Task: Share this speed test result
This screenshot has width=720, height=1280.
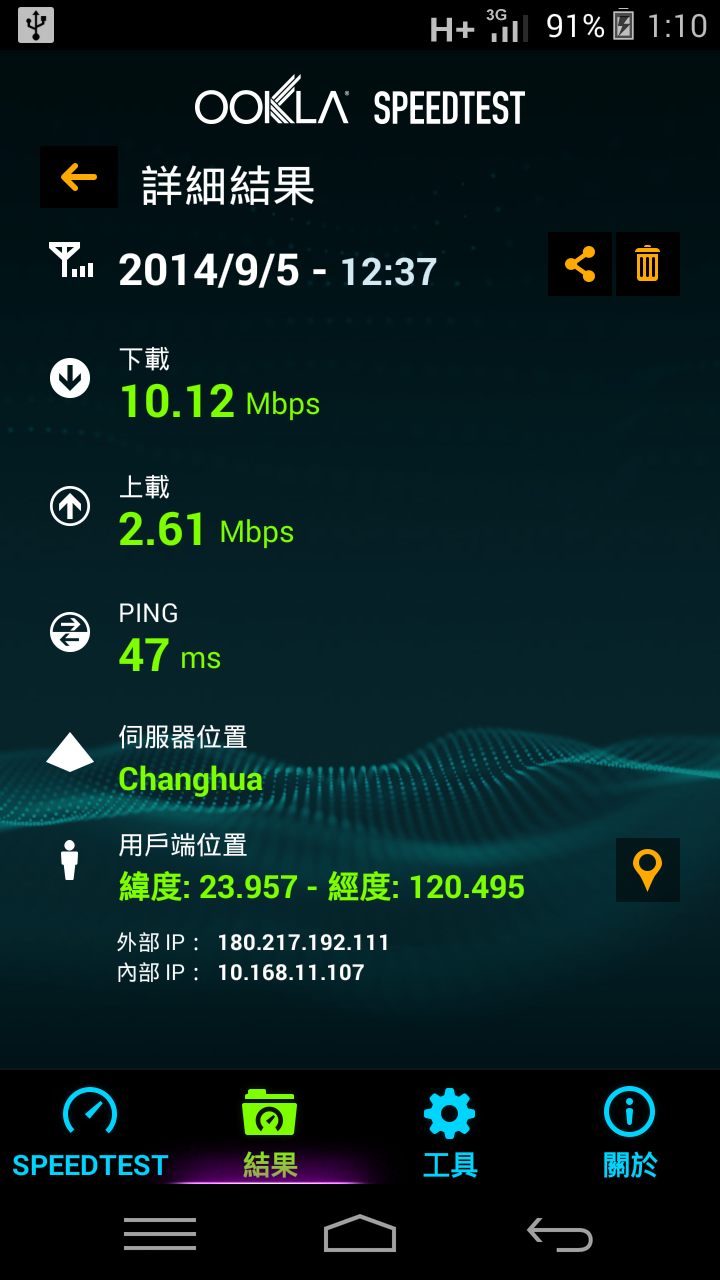Action: coord(580,264)
